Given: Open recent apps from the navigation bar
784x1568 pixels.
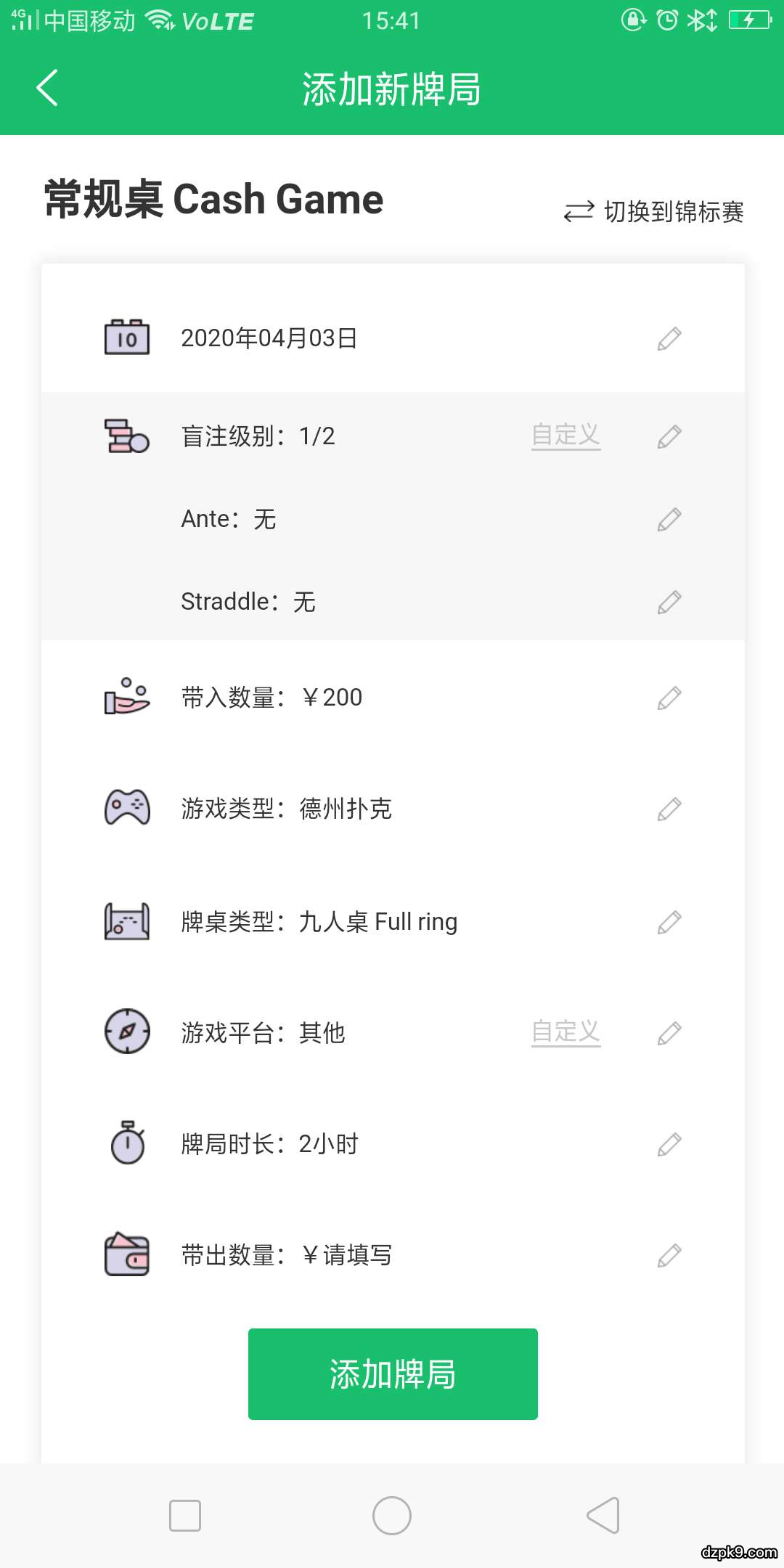Looking at the screenshot, I should [x=185, y=1516].
